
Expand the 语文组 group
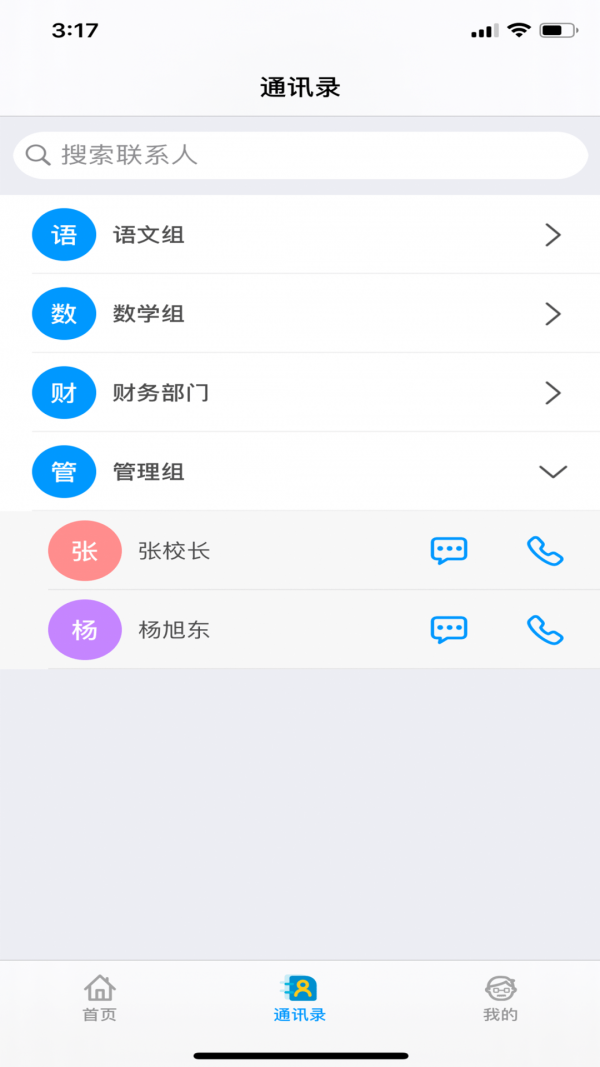[x=300, y=235]
